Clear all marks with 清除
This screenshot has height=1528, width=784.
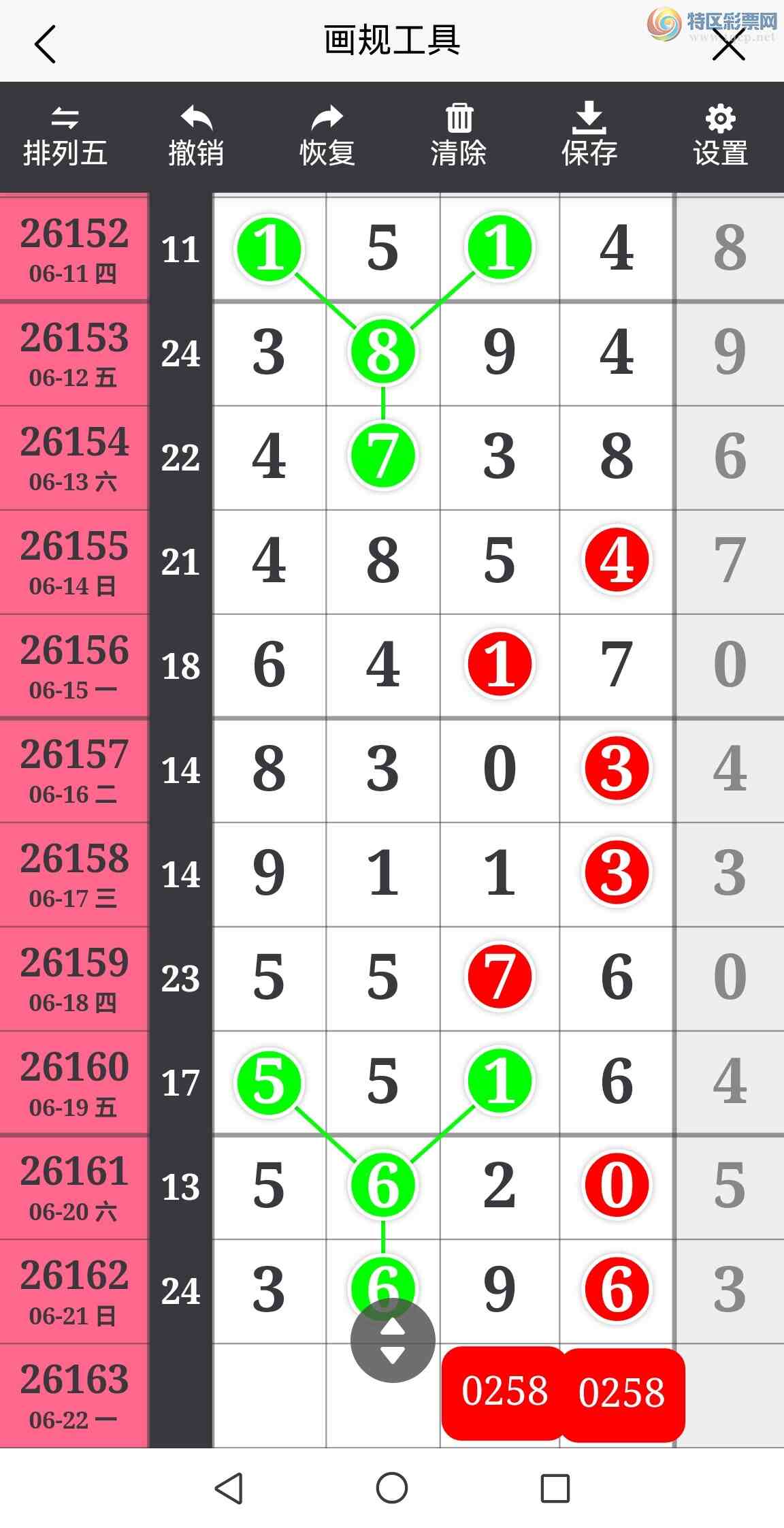[x=459, y=137]
